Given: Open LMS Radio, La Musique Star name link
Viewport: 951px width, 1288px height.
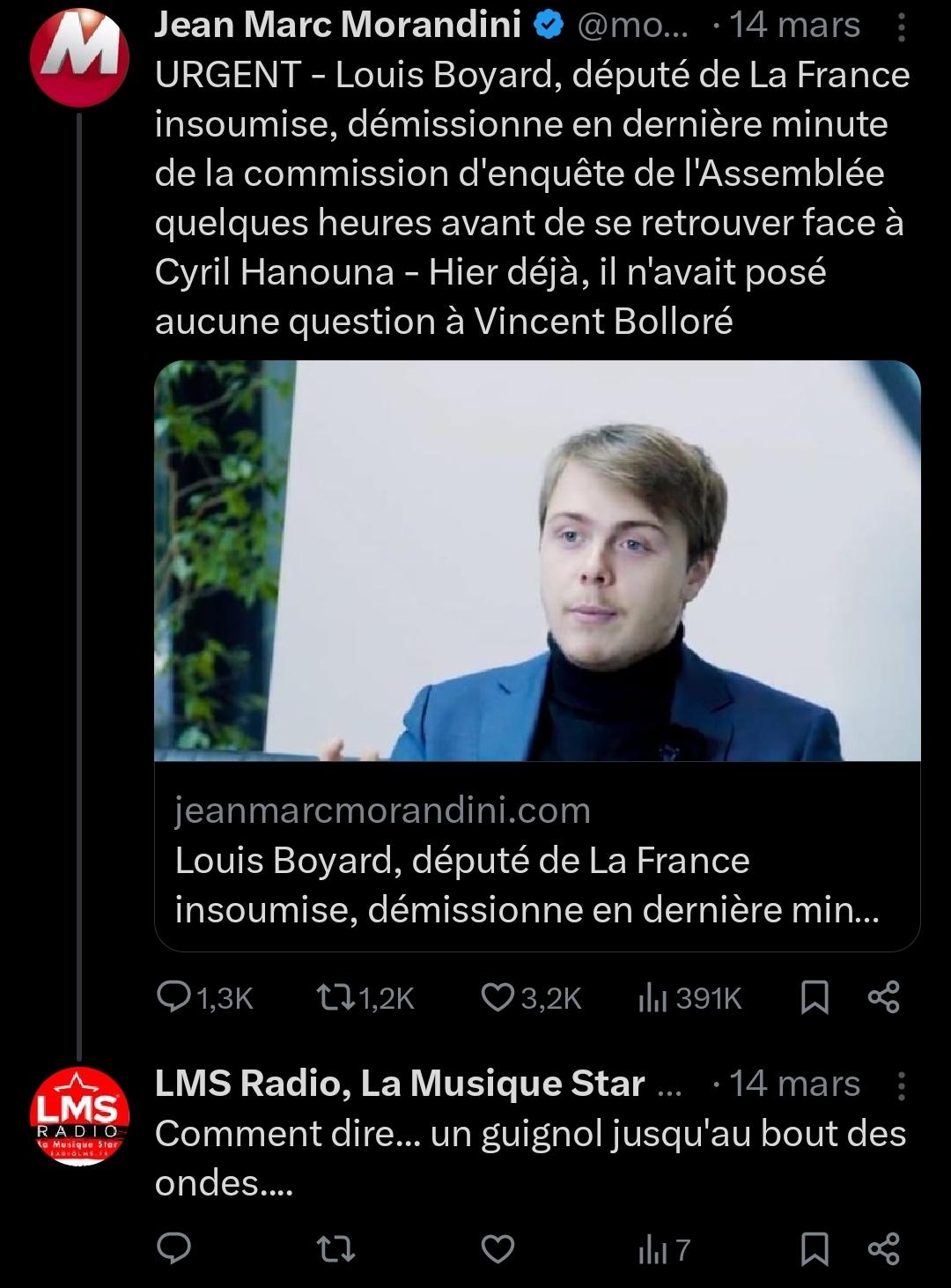Looking at the screenshot, I should [x=401, y=1084].
